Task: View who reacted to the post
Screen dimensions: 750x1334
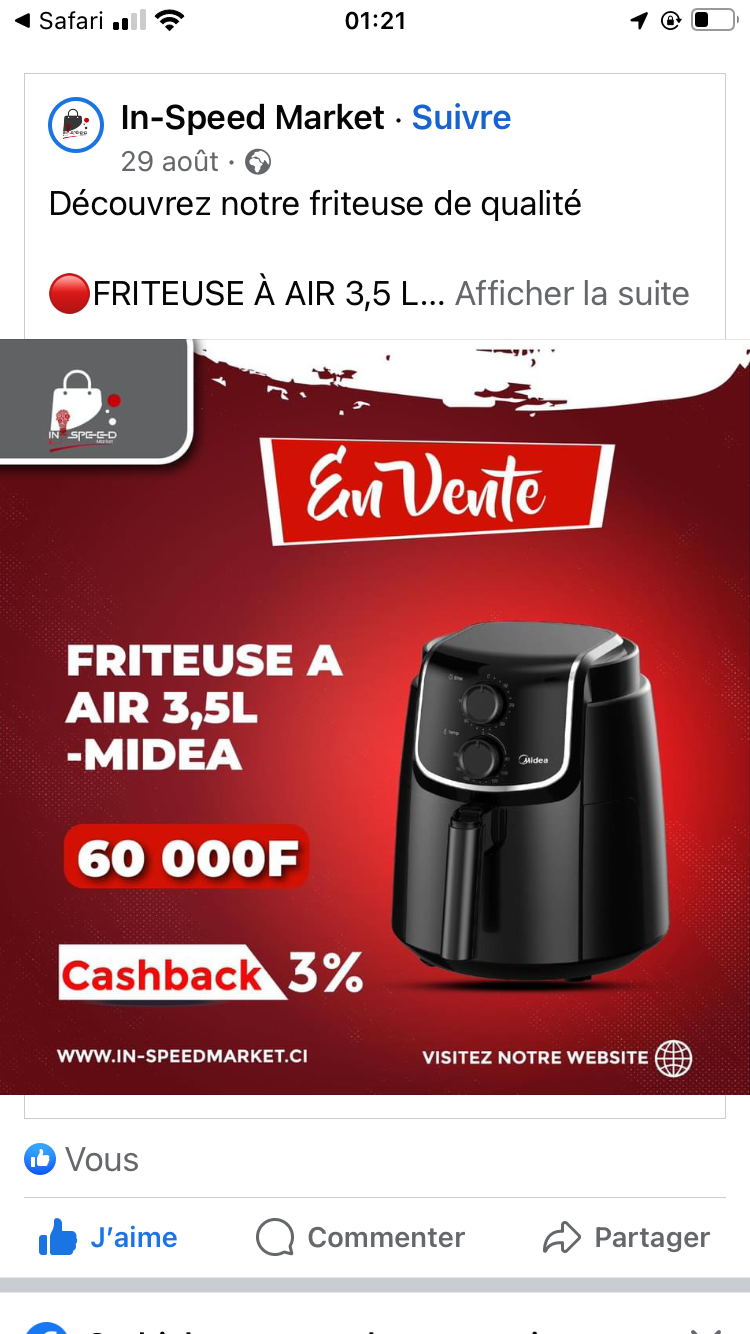Action: [82, 1160]
